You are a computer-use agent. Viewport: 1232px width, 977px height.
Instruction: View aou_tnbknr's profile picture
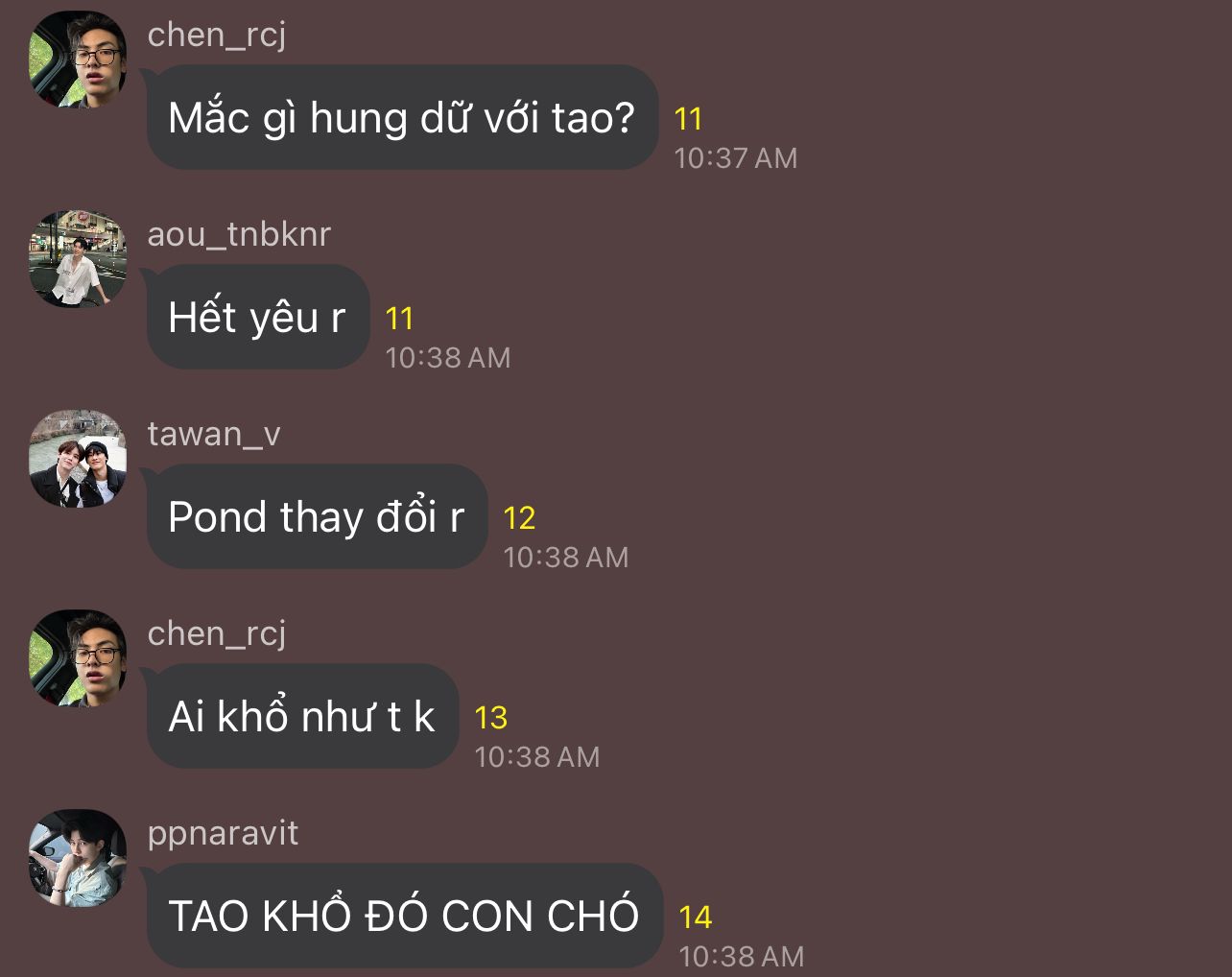tap(78, 259)
